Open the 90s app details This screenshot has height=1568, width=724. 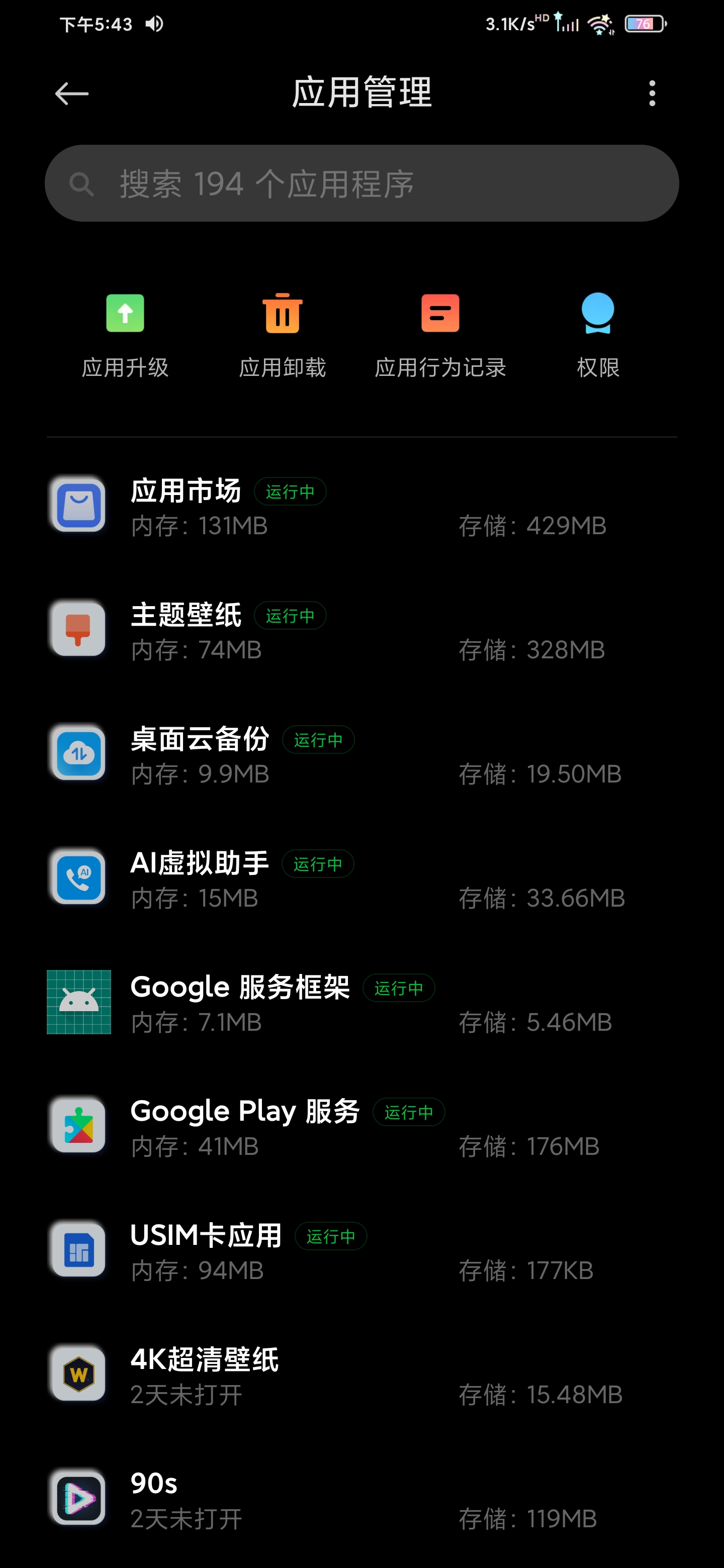(x=361, y=1500)
